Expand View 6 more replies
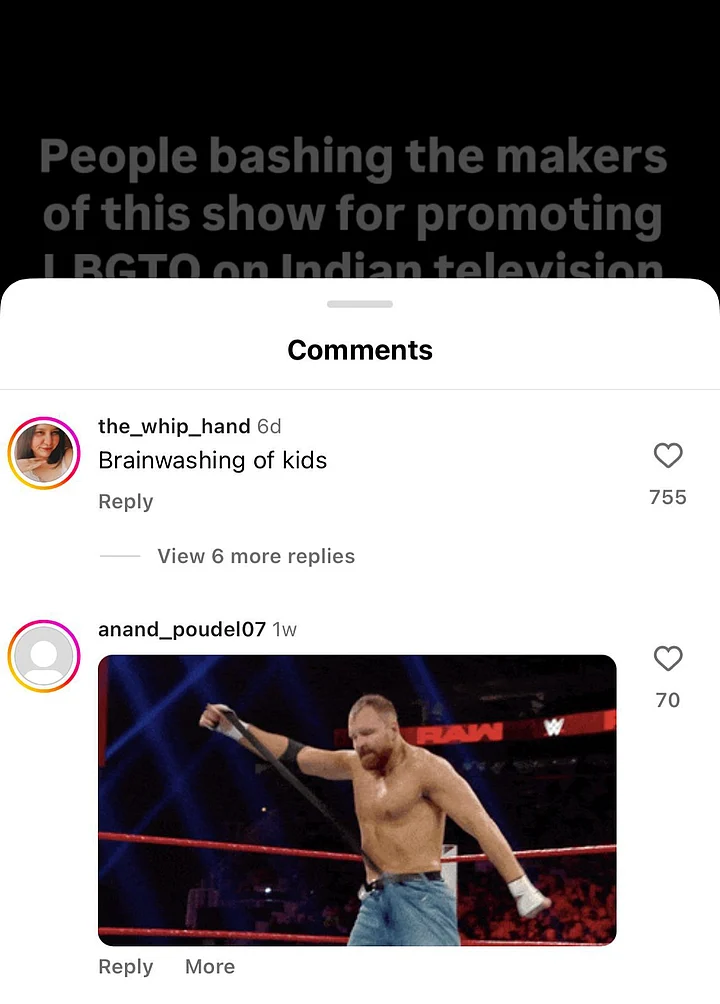This screenshot has width=720, height=1004. (x=255, y=556)
